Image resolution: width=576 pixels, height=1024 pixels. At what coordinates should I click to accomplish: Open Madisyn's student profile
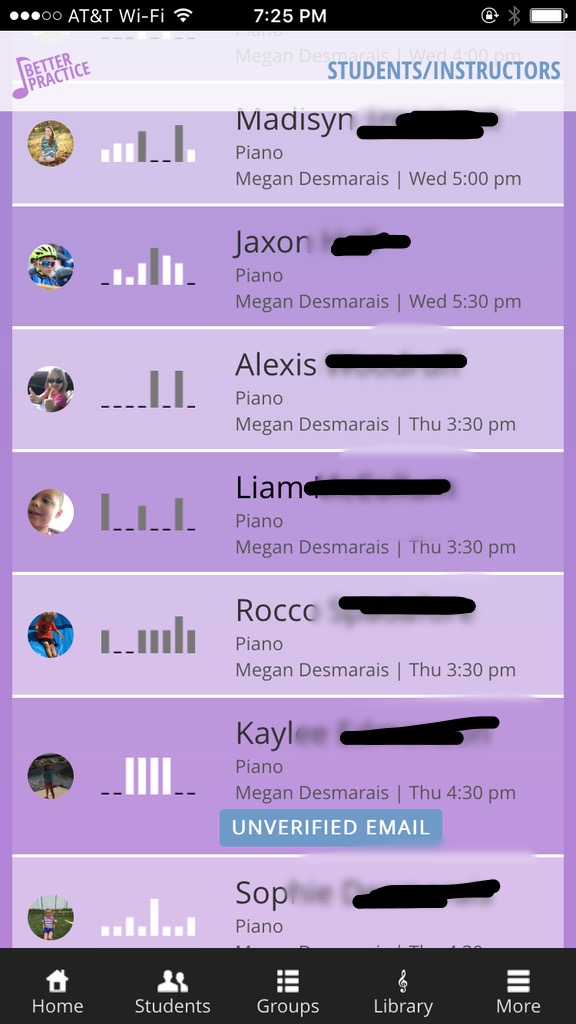287,150
